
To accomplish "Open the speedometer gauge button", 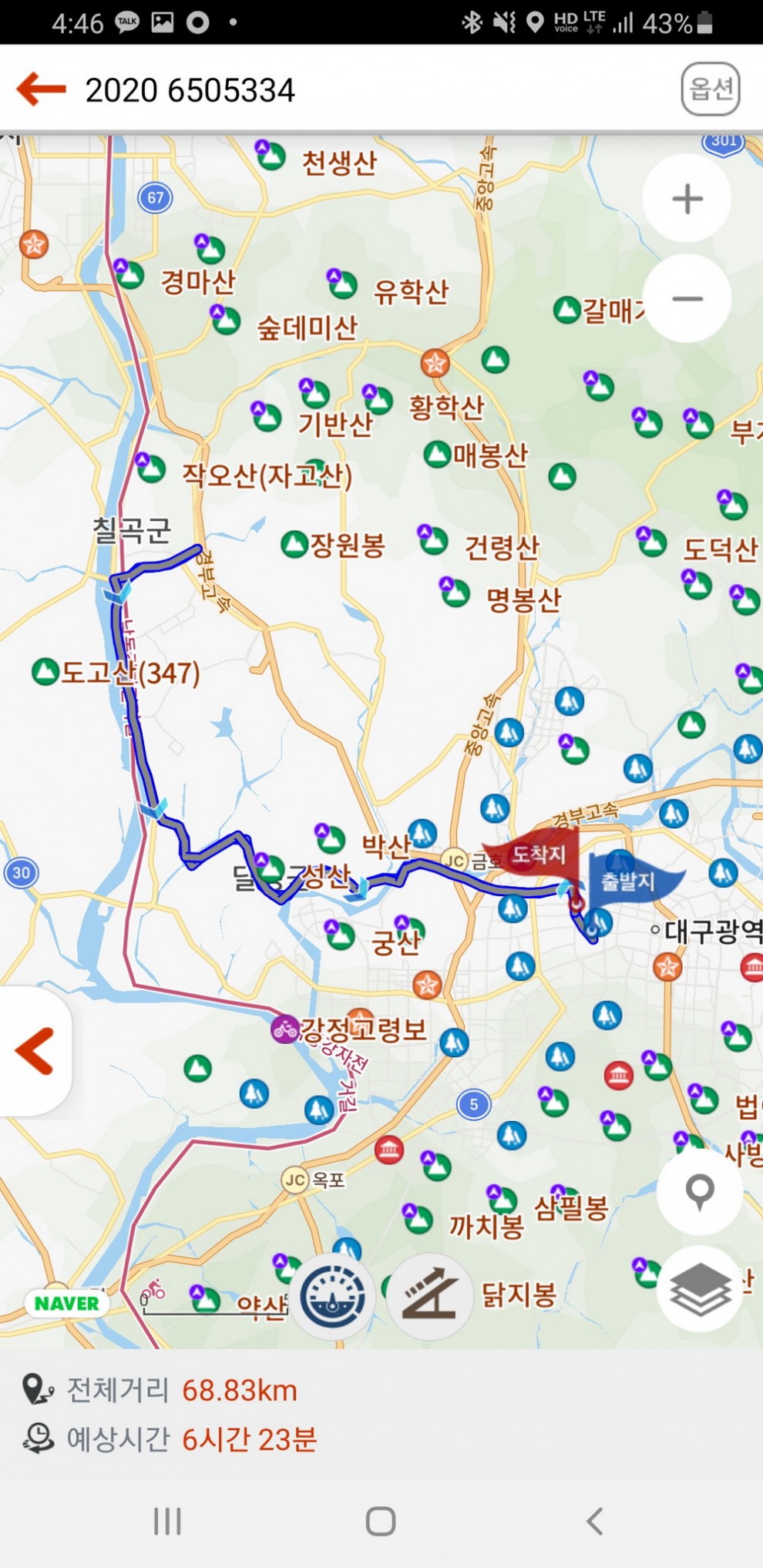I will (x=333, y=1298).
